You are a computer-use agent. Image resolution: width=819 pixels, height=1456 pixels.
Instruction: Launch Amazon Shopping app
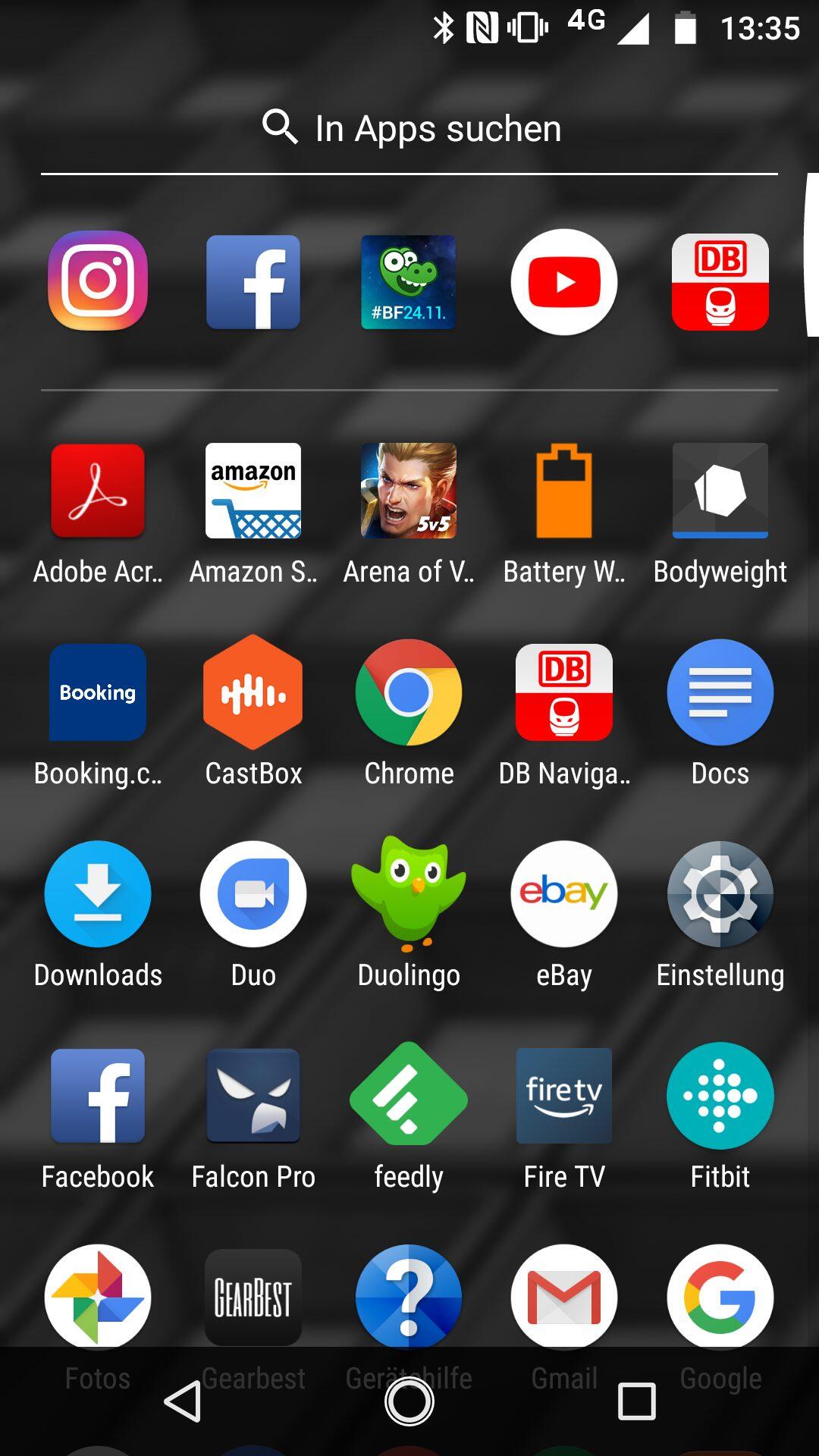253,491
